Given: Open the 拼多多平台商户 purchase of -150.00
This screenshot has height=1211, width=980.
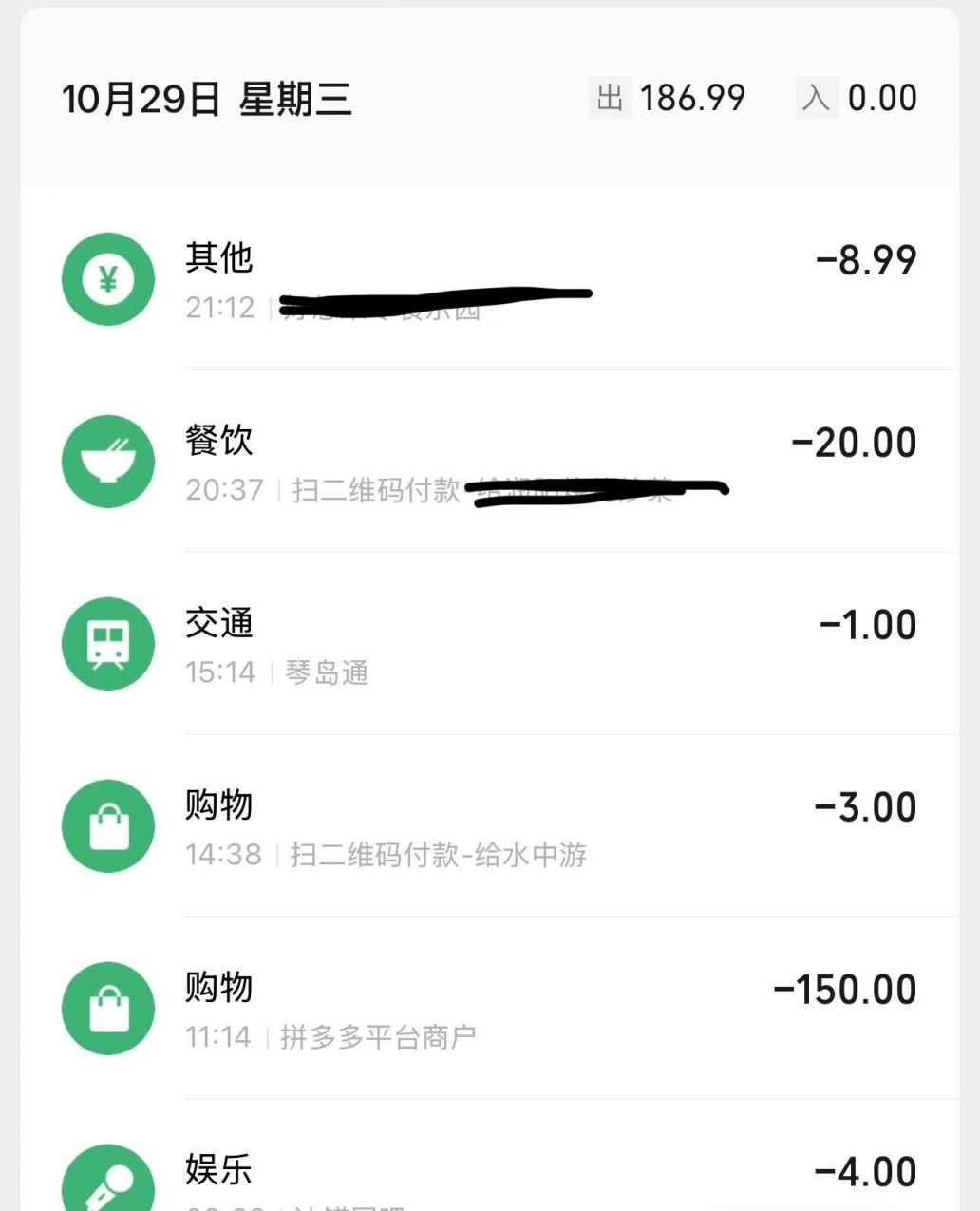Looking at the screenshot, I should pos(489,1009).
